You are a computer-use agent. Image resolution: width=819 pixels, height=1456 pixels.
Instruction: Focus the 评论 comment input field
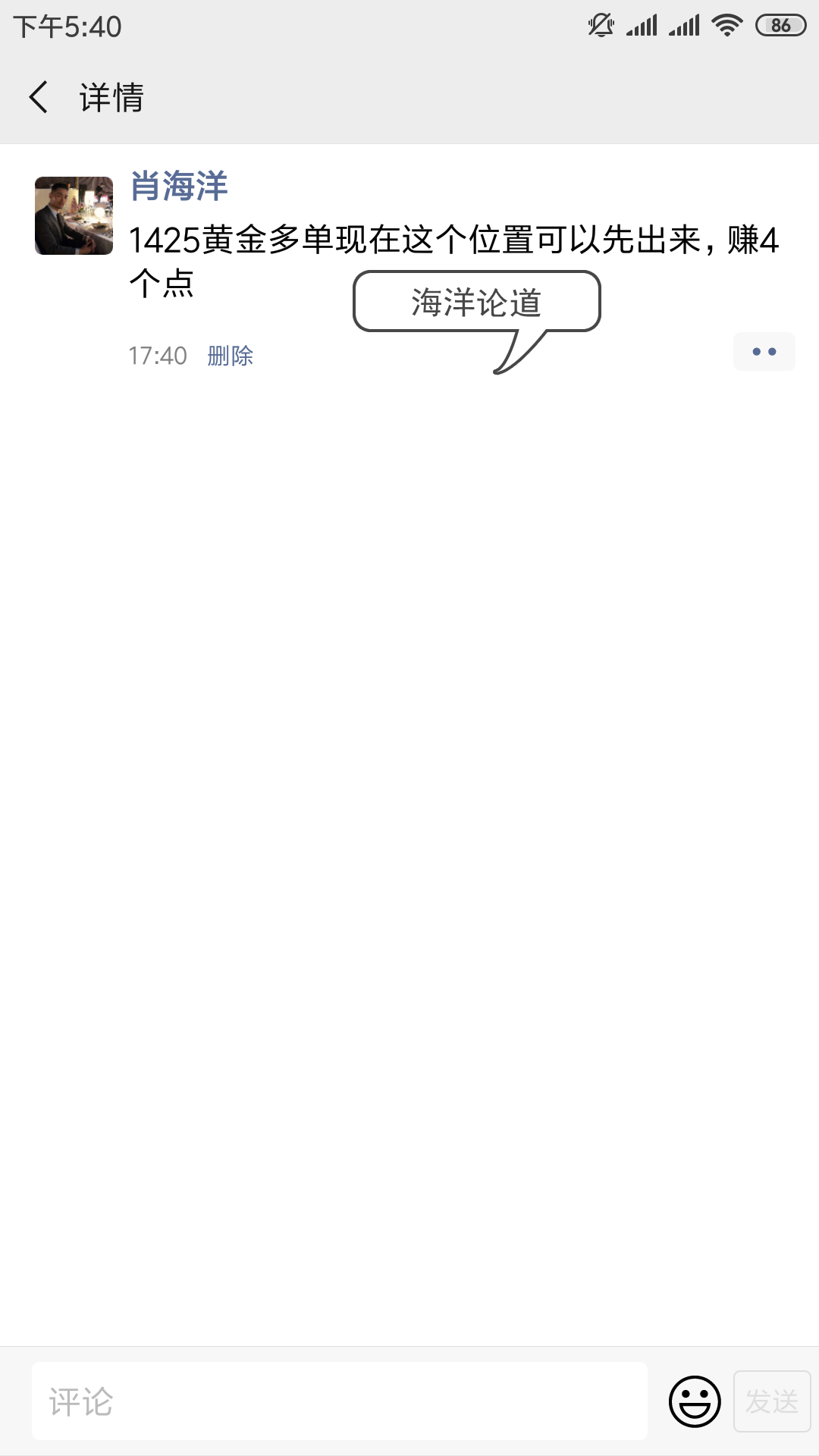pyautogui.click(x=339, y=1401)
